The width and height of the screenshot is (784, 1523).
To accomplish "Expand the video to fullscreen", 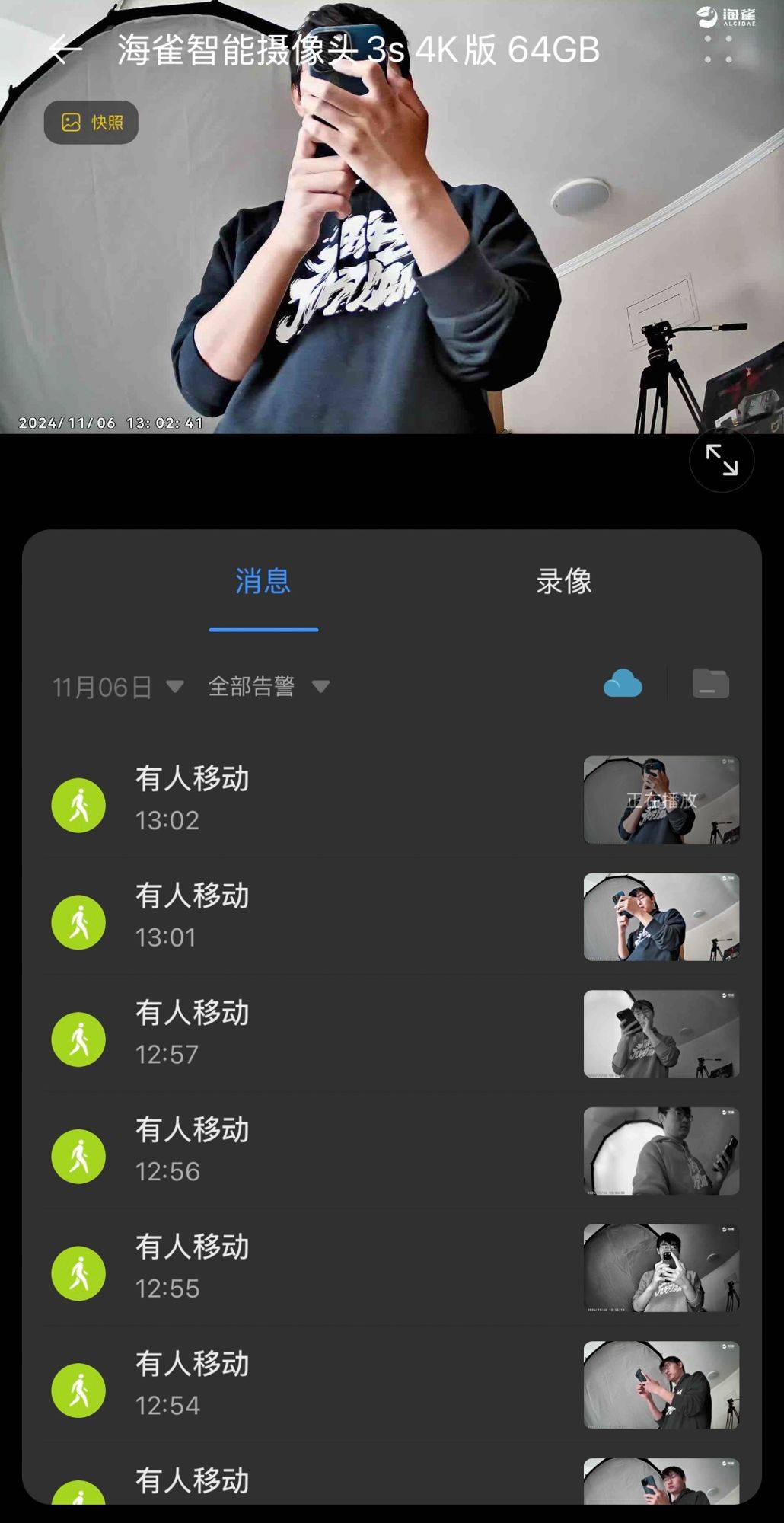I will 721,460.
